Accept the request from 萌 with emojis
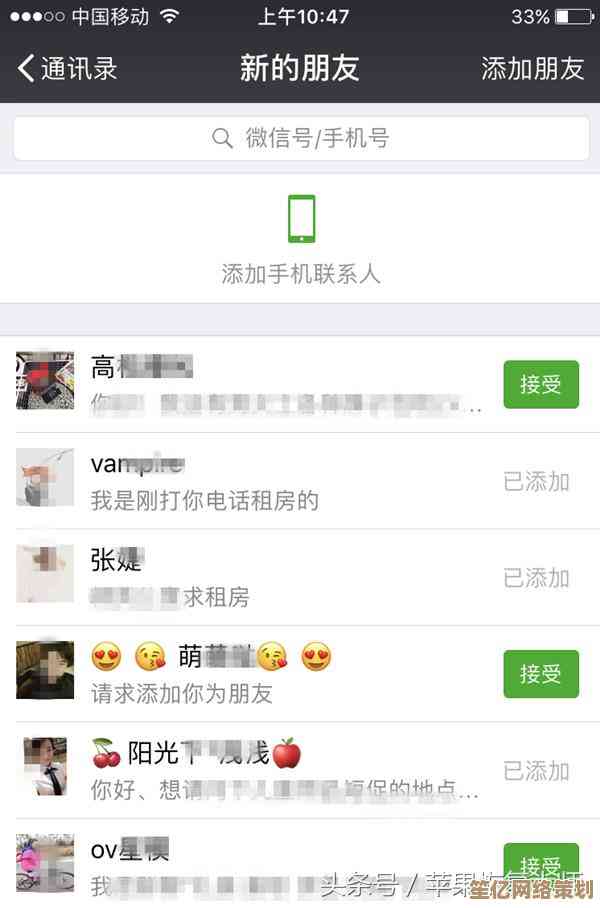Image resolution: width=600 pixels, height=908 pixels. tap(541, 674)
